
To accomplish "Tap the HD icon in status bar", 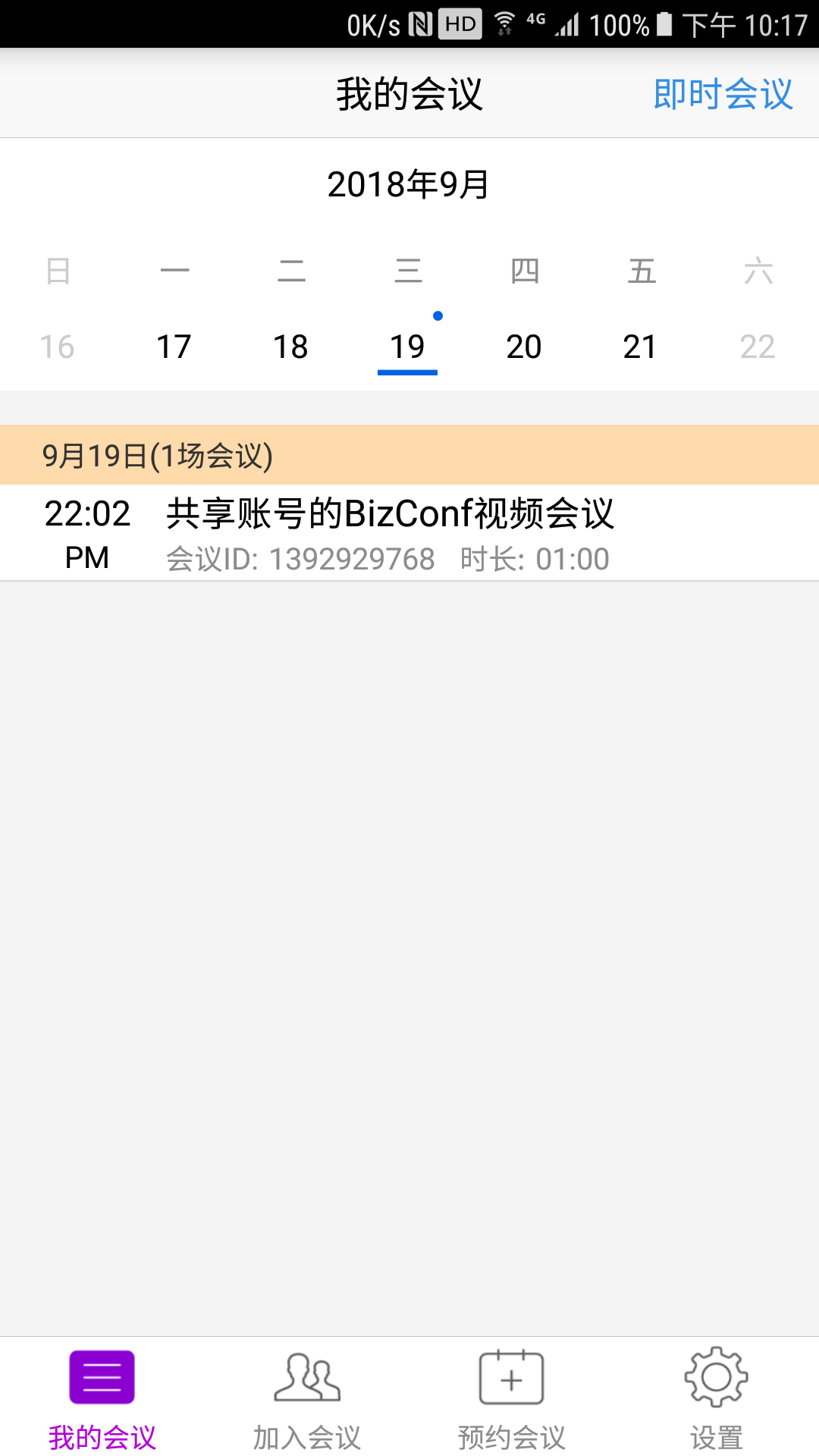I will (459, 23).
